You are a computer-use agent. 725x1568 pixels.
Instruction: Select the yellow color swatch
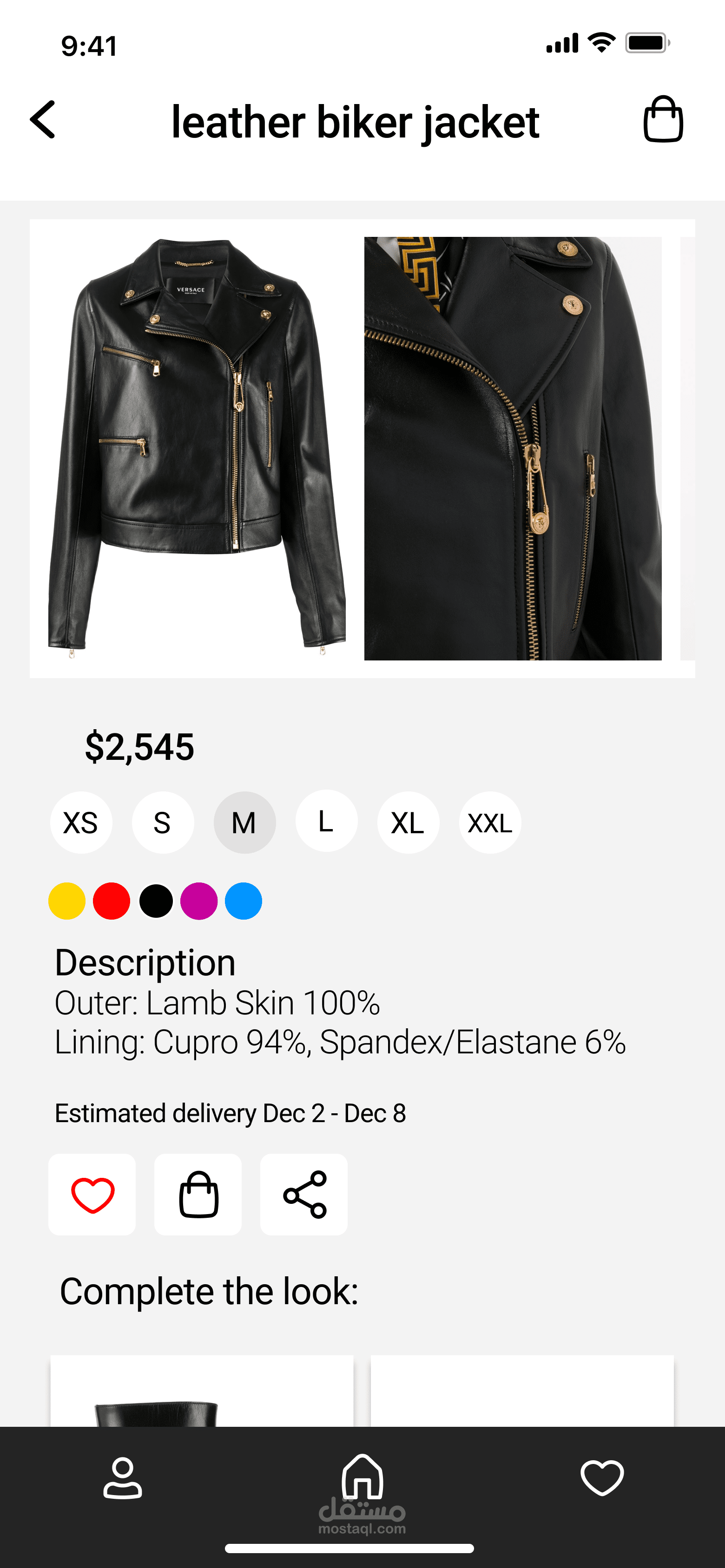(67, 901)
